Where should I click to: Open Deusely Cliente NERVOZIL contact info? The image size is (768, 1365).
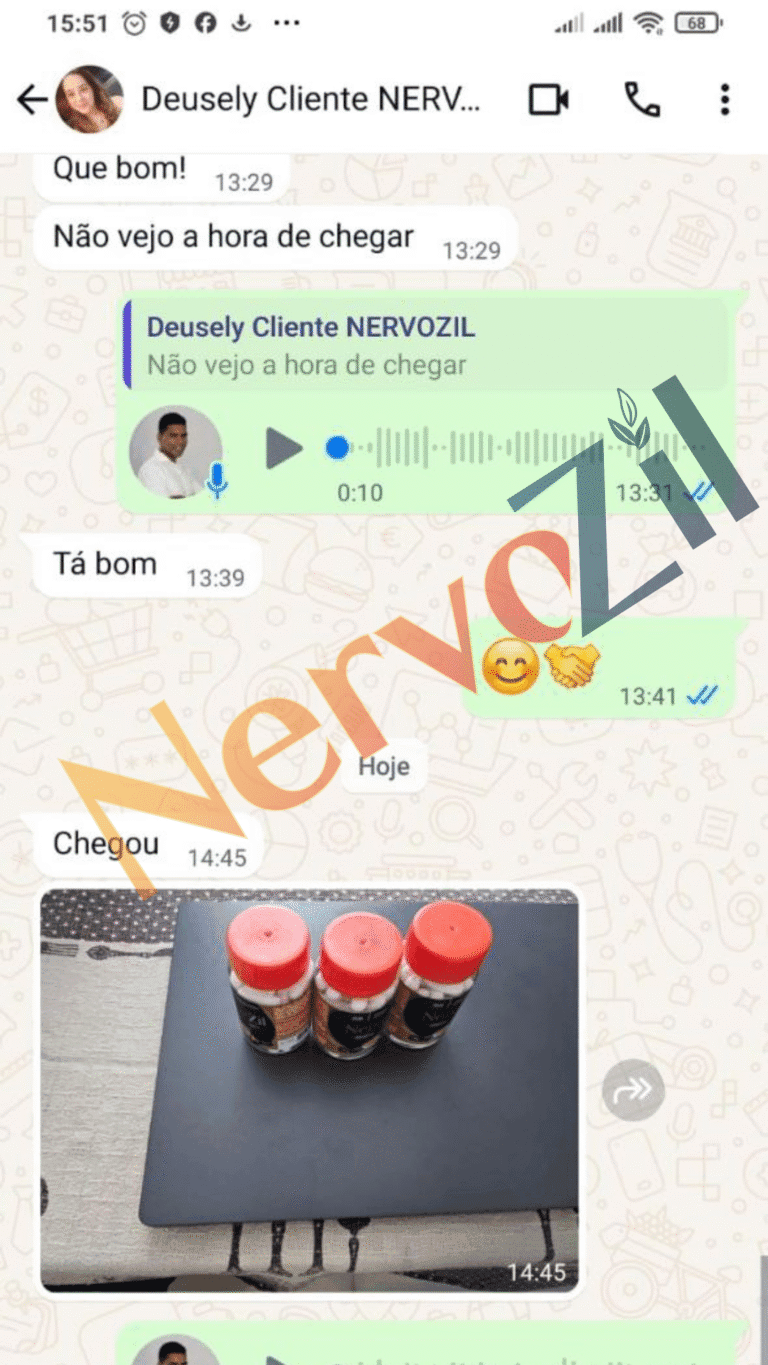tap(310, 99)
